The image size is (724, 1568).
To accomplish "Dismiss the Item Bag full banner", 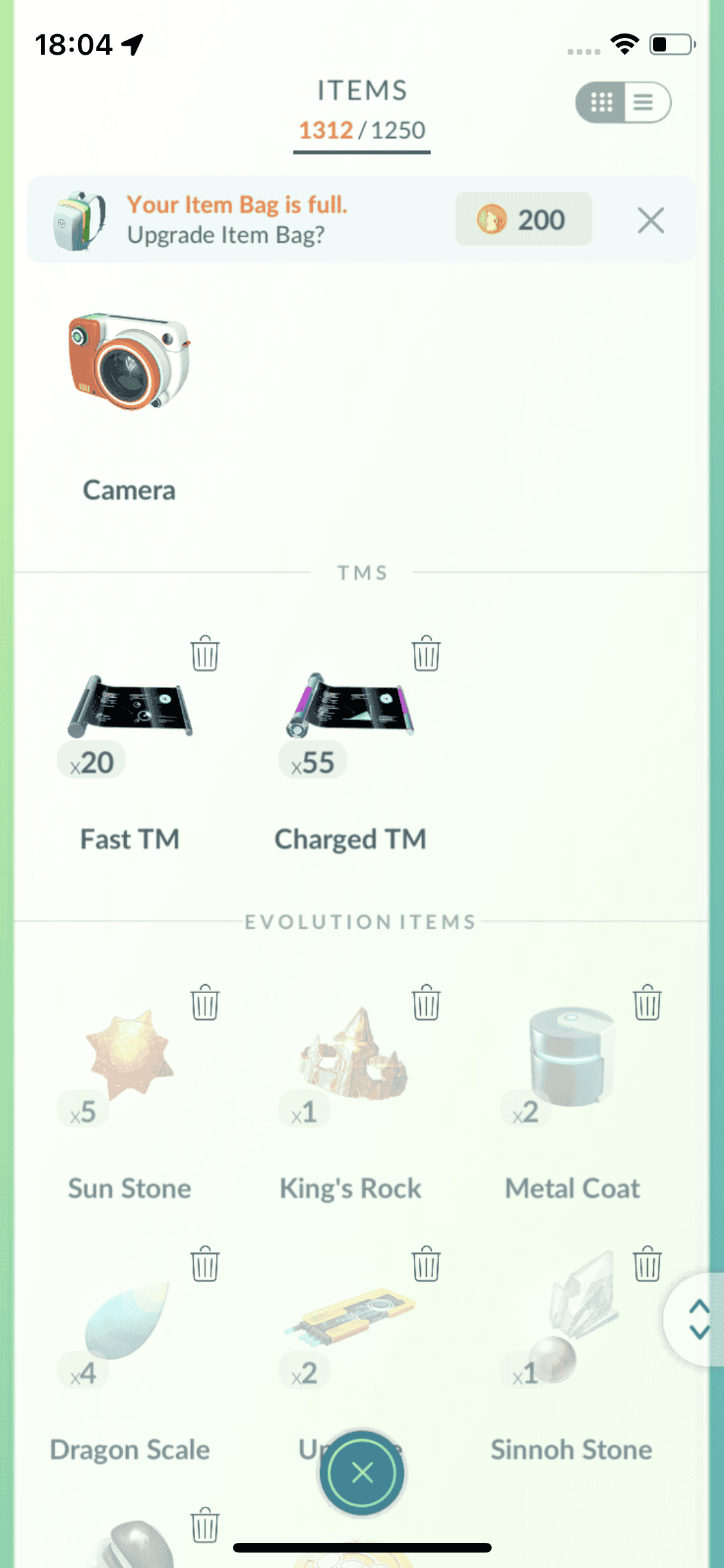I will click(x=651, y=220).
